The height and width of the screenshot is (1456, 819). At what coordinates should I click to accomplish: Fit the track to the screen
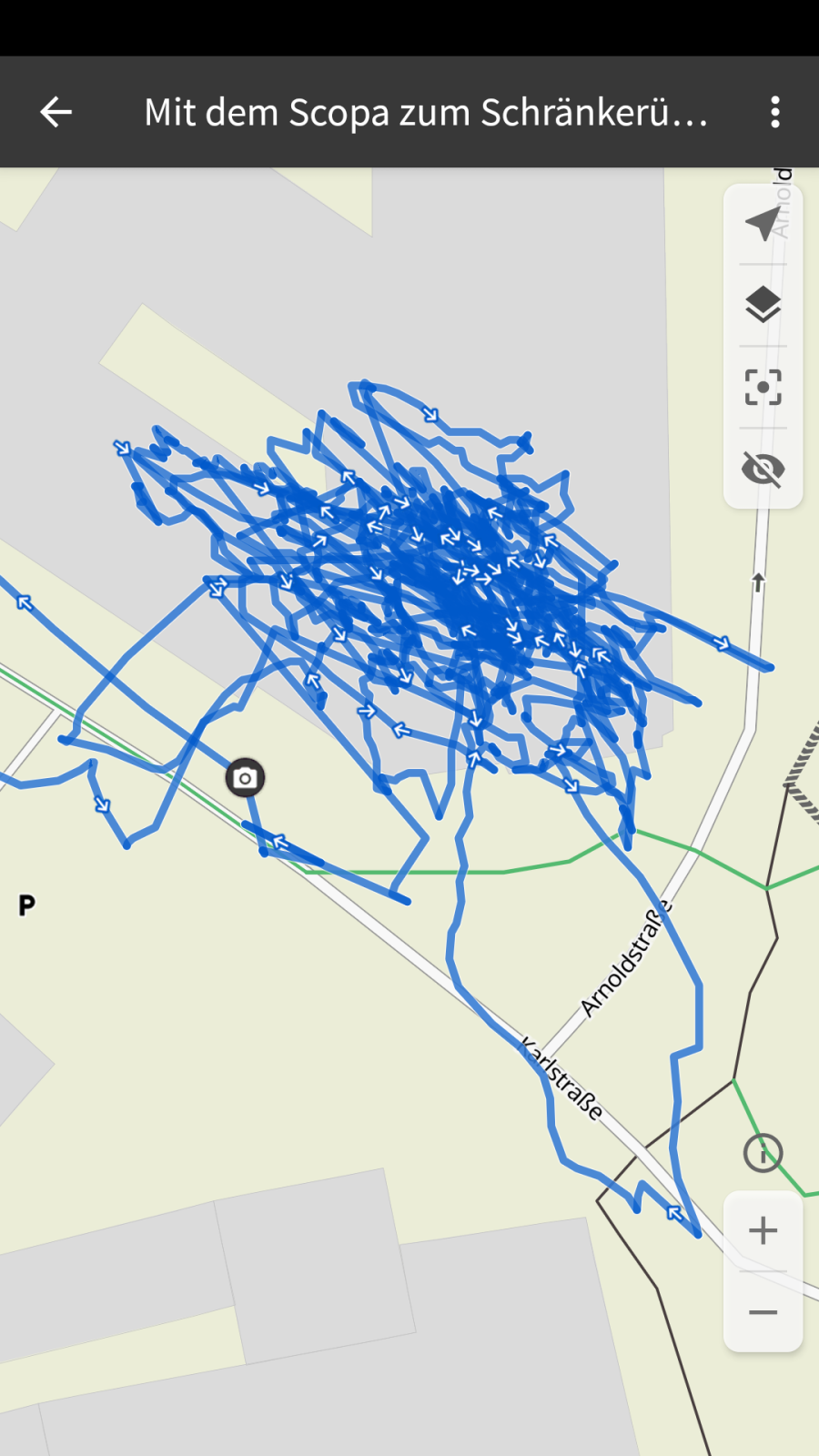763,388
